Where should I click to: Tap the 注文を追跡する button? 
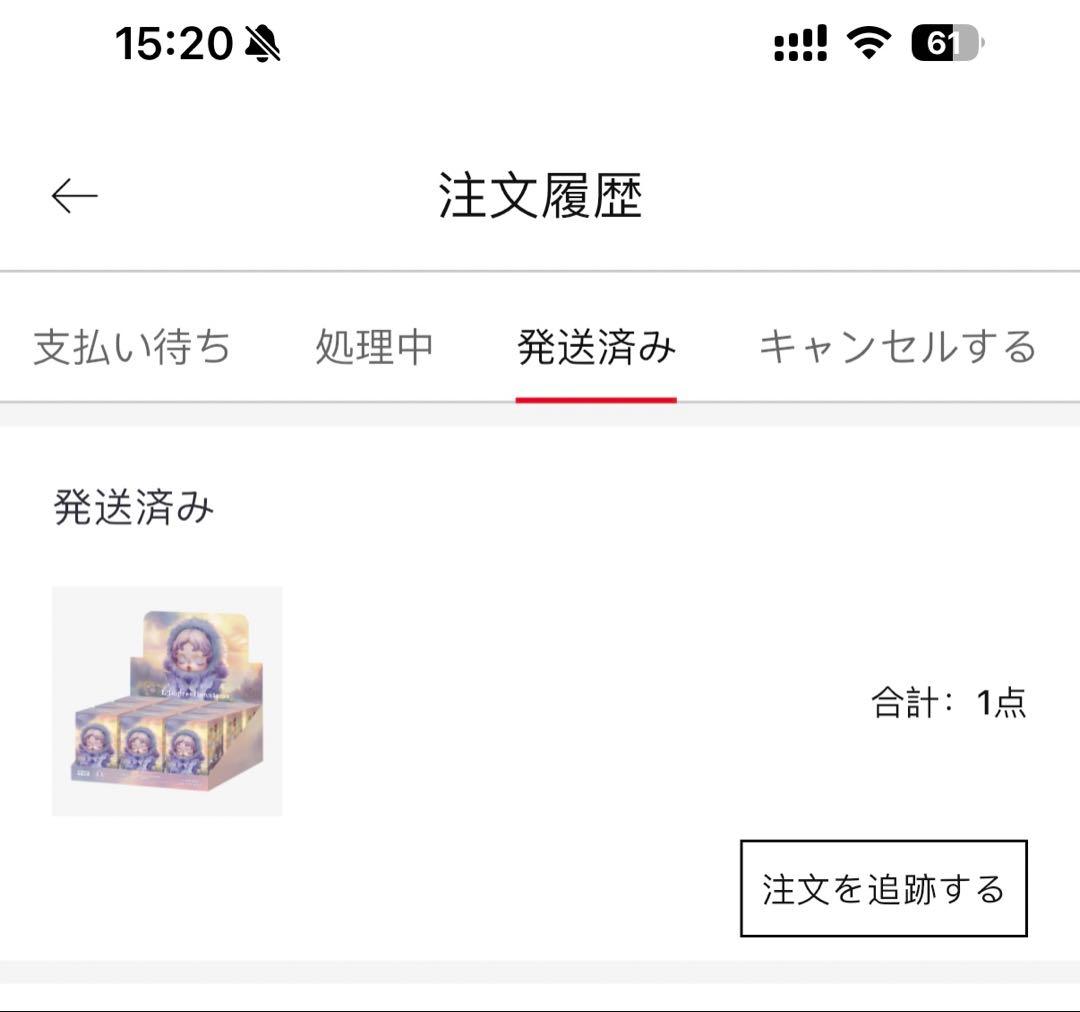pyautogui.click(x=883, y=888)
